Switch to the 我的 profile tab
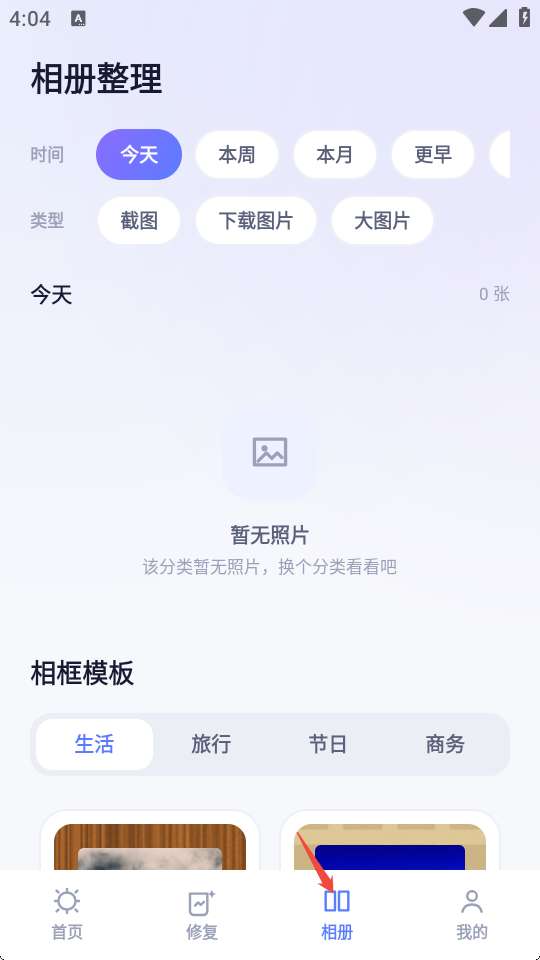Viewport: 540px width, 960px height. point(471,915)
